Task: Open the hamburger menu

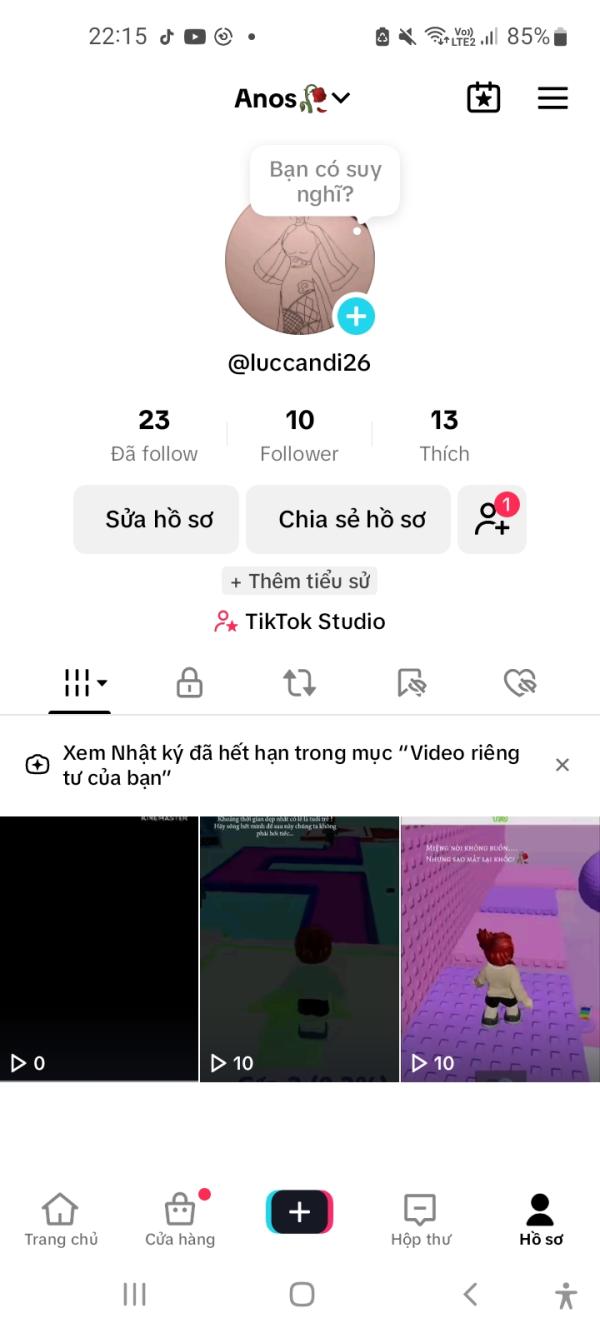Action: click(552, 98)
